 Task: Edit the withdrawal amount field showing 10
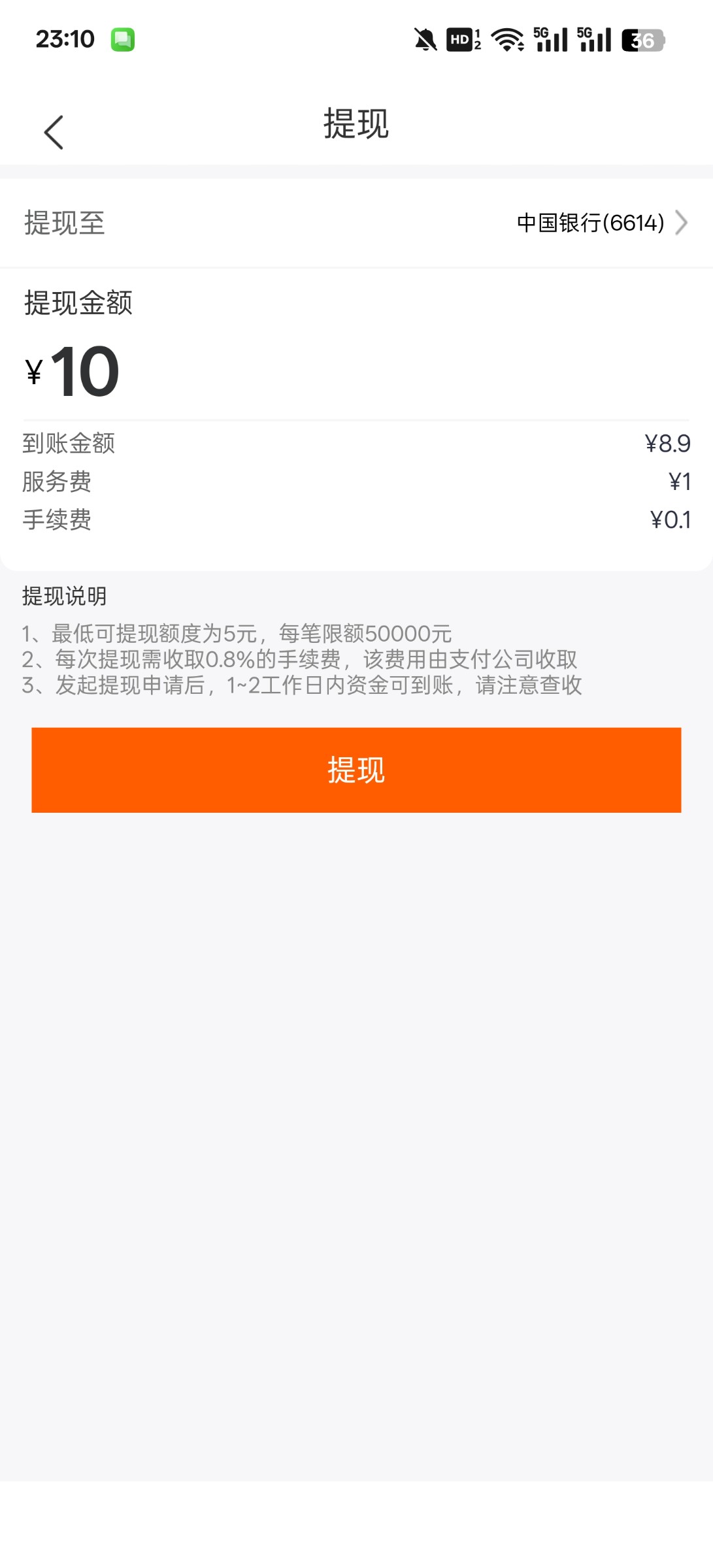(x=356, y=372)
